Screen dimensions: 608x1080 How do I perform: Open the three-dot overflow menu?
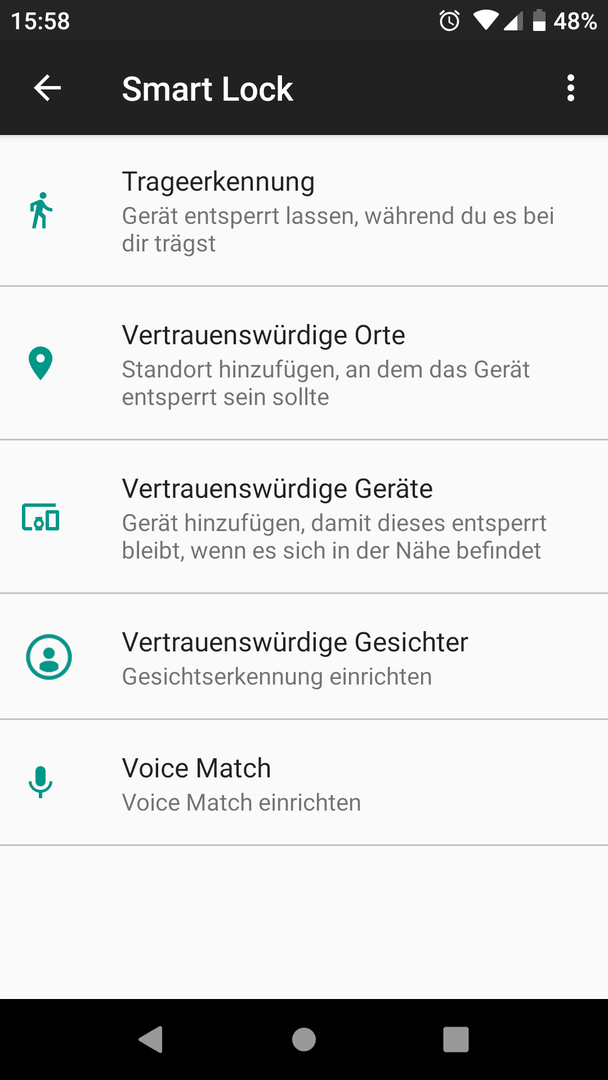tap(570, 88)
